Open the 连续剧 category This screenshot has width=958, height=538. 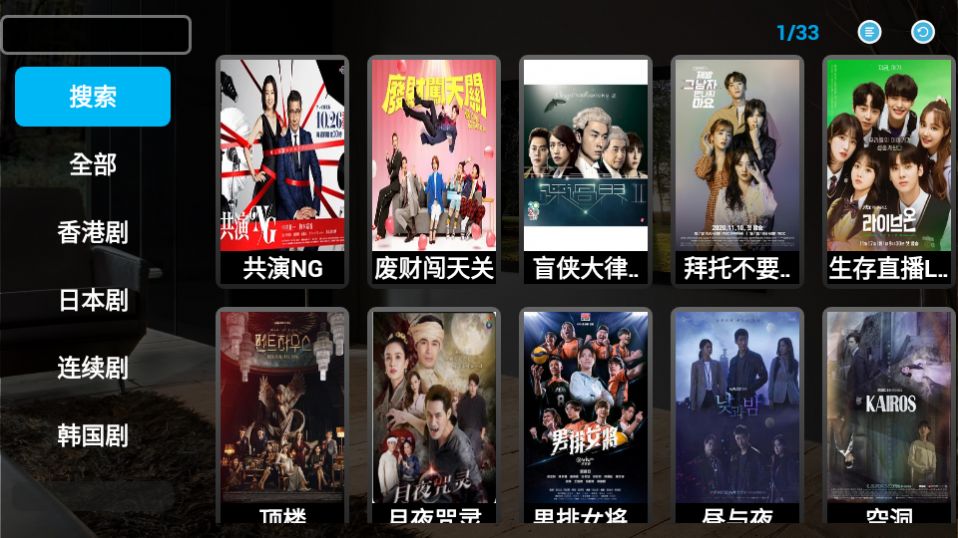coord(93,368)
